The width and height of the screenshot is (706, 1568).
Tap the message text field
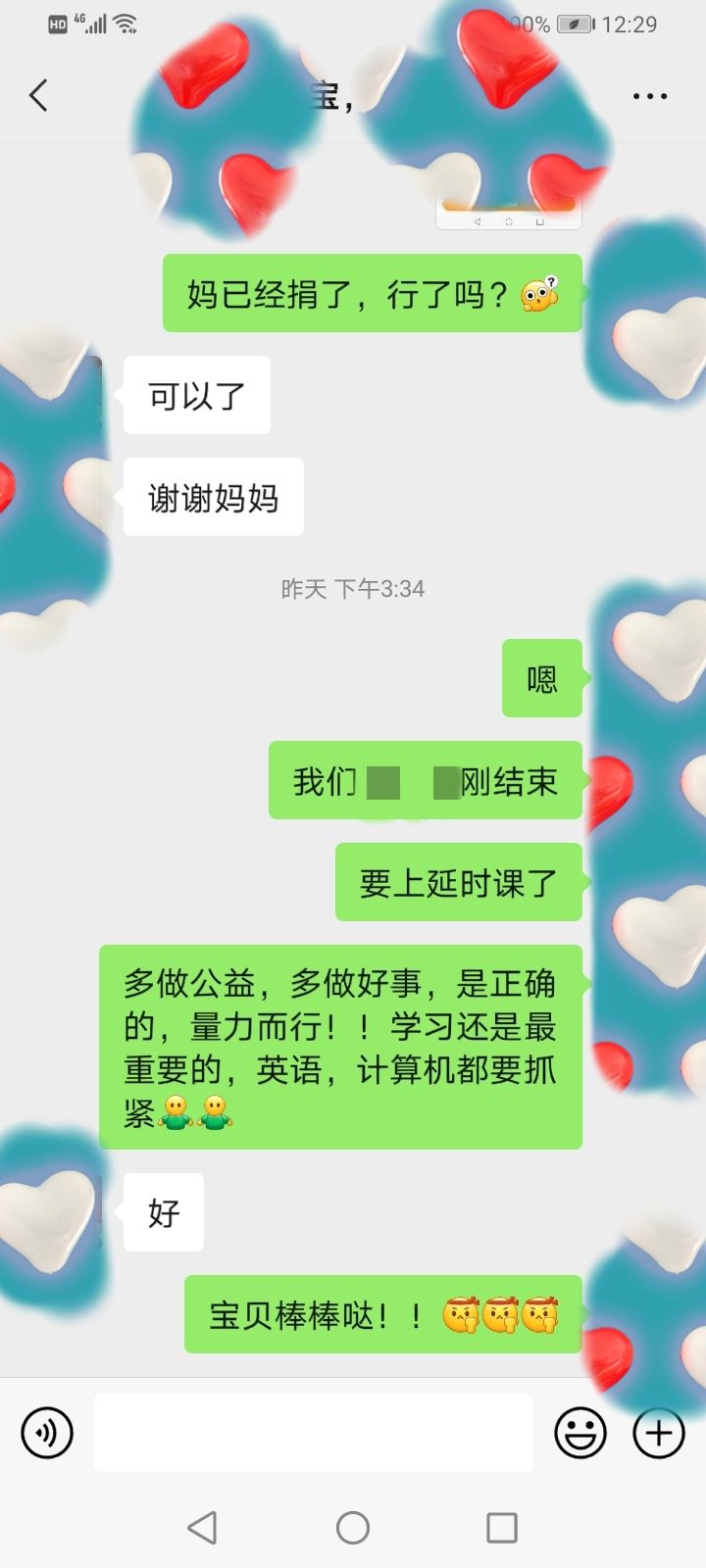pyautogui.click(x=314, y=1433)
